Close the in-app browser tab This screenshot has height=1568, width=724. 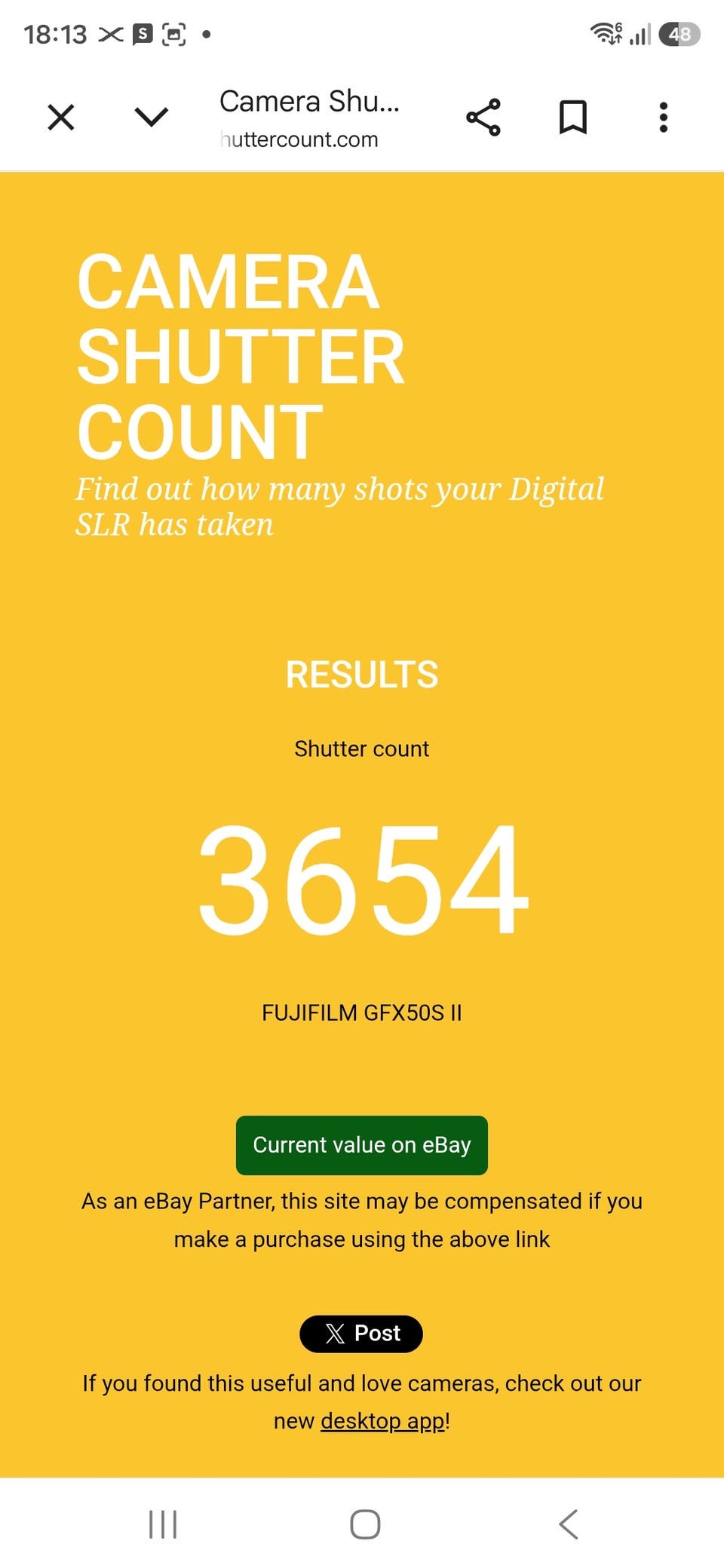coord(61,118)
